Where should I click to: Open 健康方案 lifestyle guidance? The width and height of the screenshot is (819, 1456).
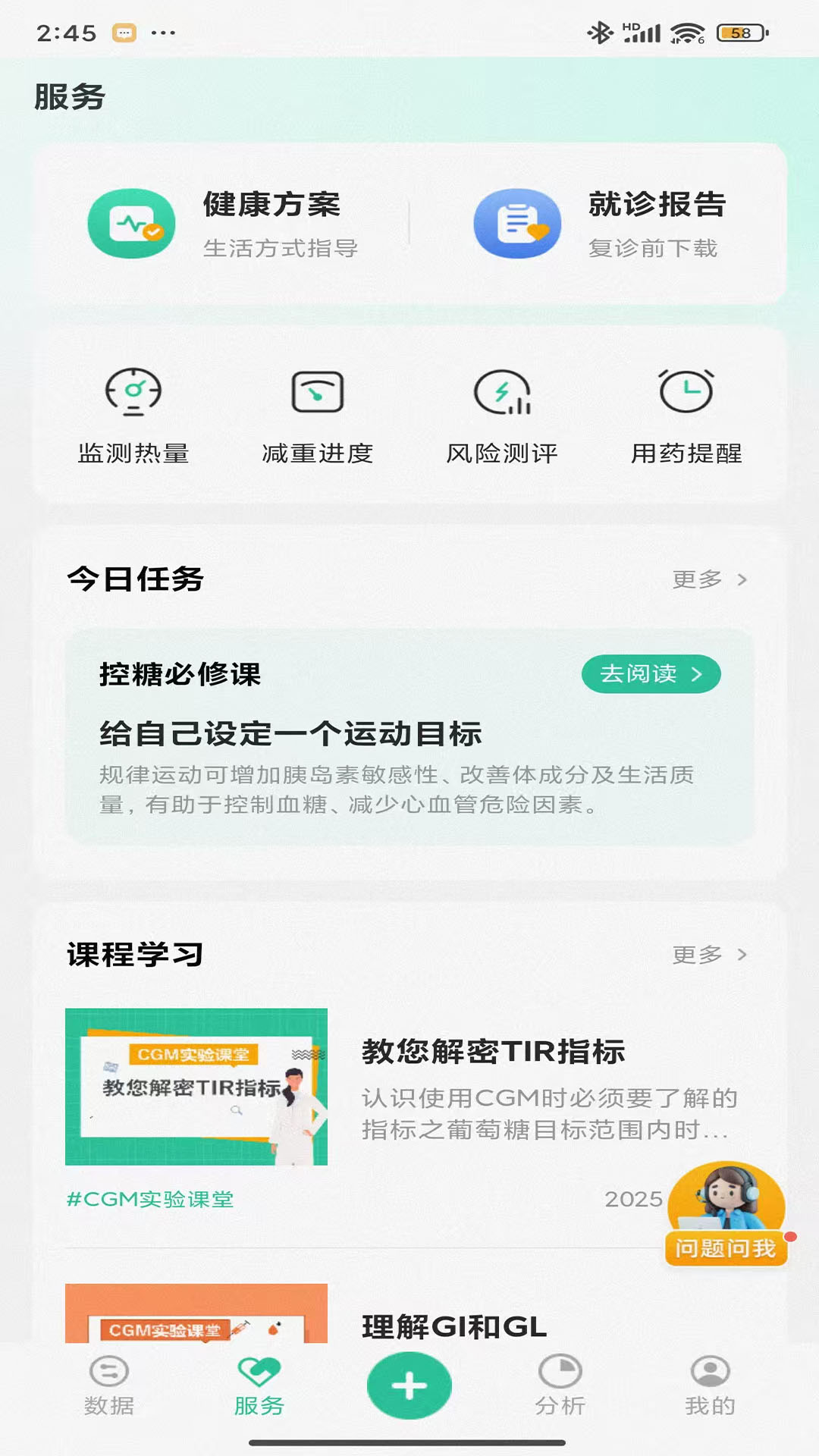[224, 224]
